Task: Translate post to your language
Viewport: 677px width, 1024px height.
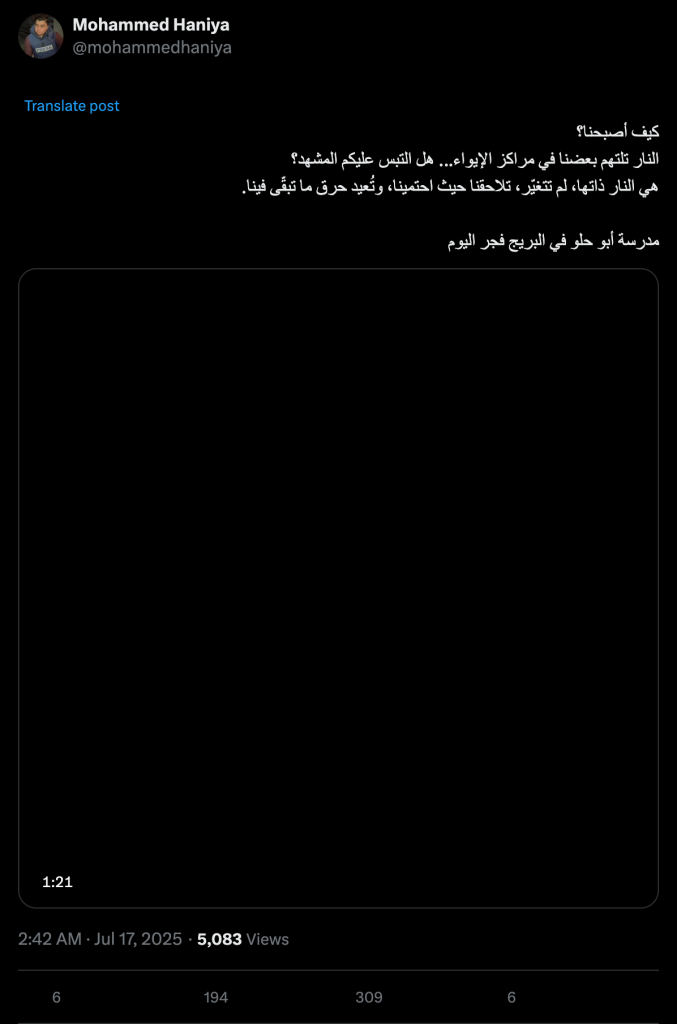Action: (x=72, y=106)
